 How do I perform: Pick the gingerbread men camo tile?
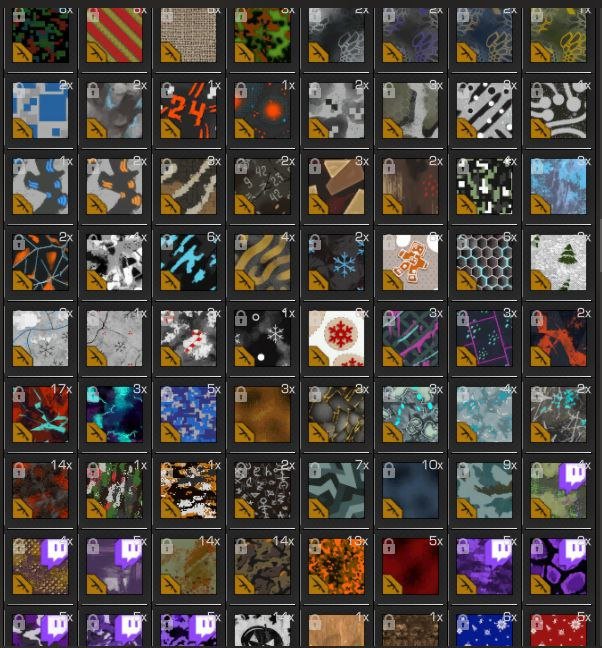[411, 262]
